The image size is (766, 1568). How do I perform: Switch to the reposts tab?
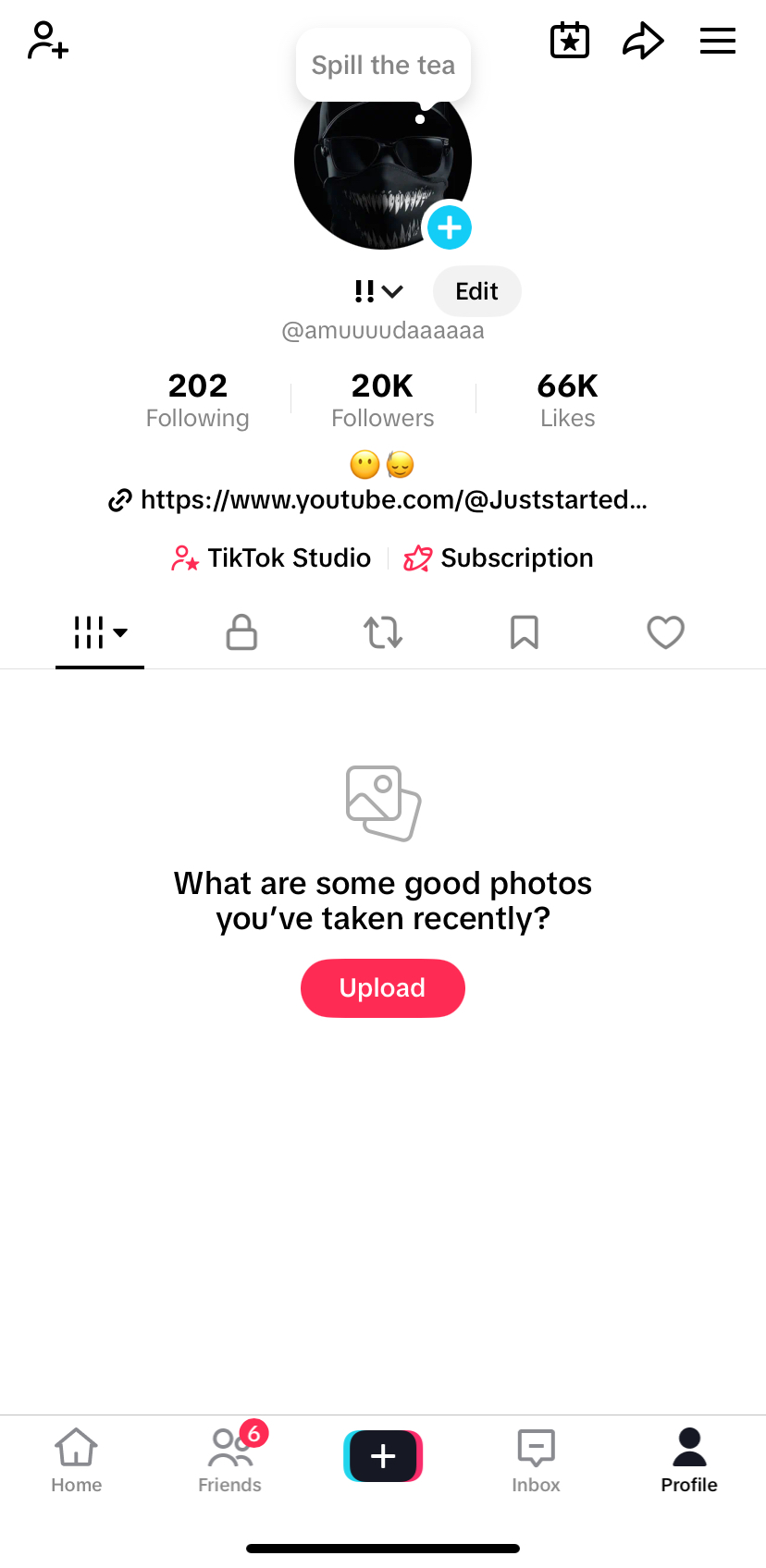click(x=383, y=632)
